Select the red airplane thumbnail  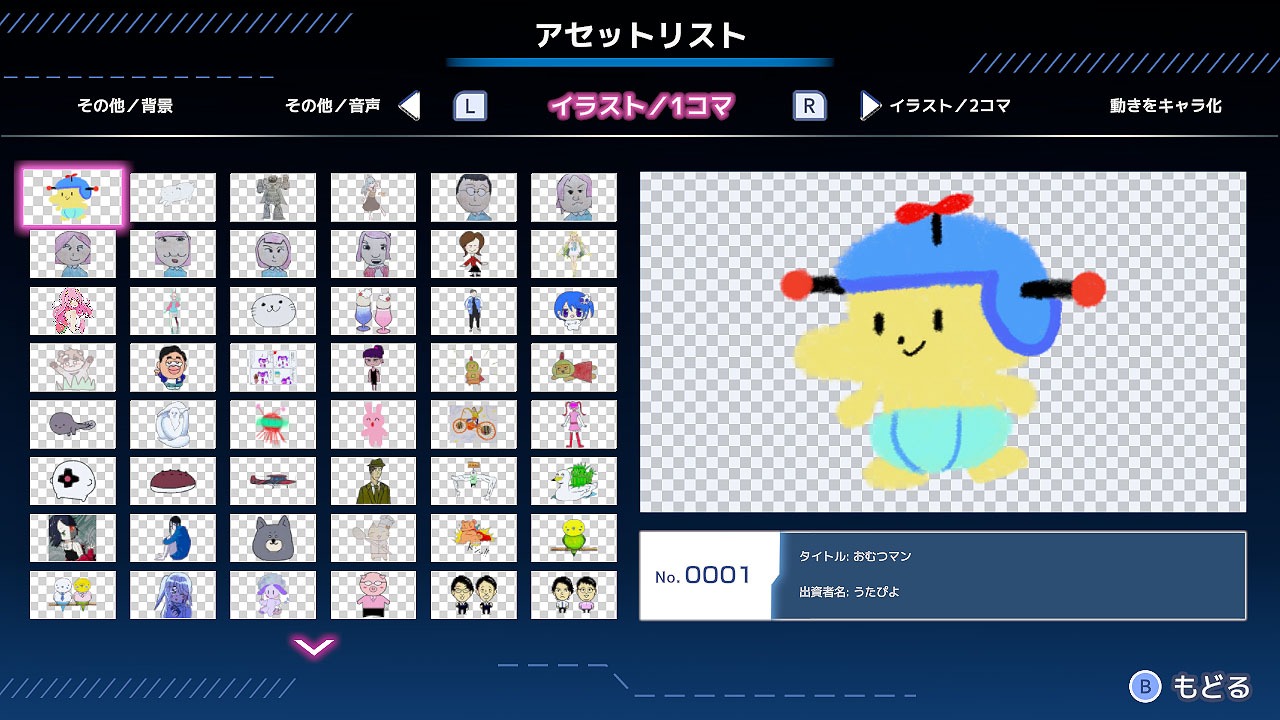(x=272, y=481)
